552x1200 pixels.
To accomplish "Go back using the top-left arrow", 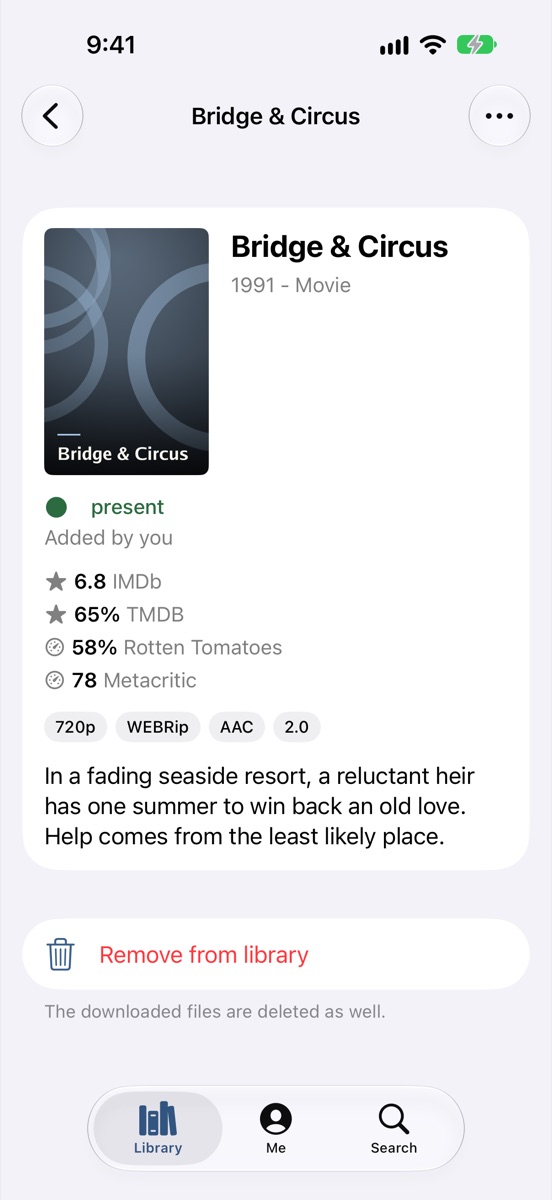I will 52,116.
